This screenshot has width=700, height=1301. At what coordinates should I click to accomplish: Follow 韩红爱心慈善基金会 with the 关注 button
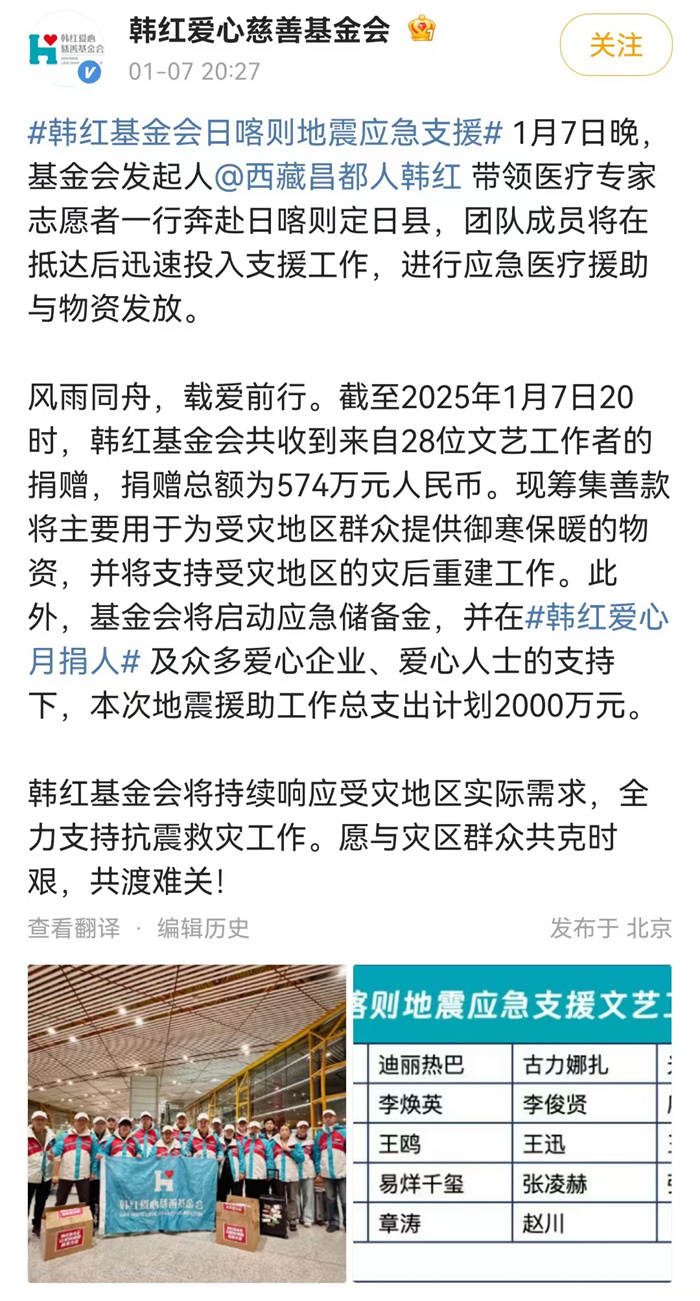coord(615,46)
